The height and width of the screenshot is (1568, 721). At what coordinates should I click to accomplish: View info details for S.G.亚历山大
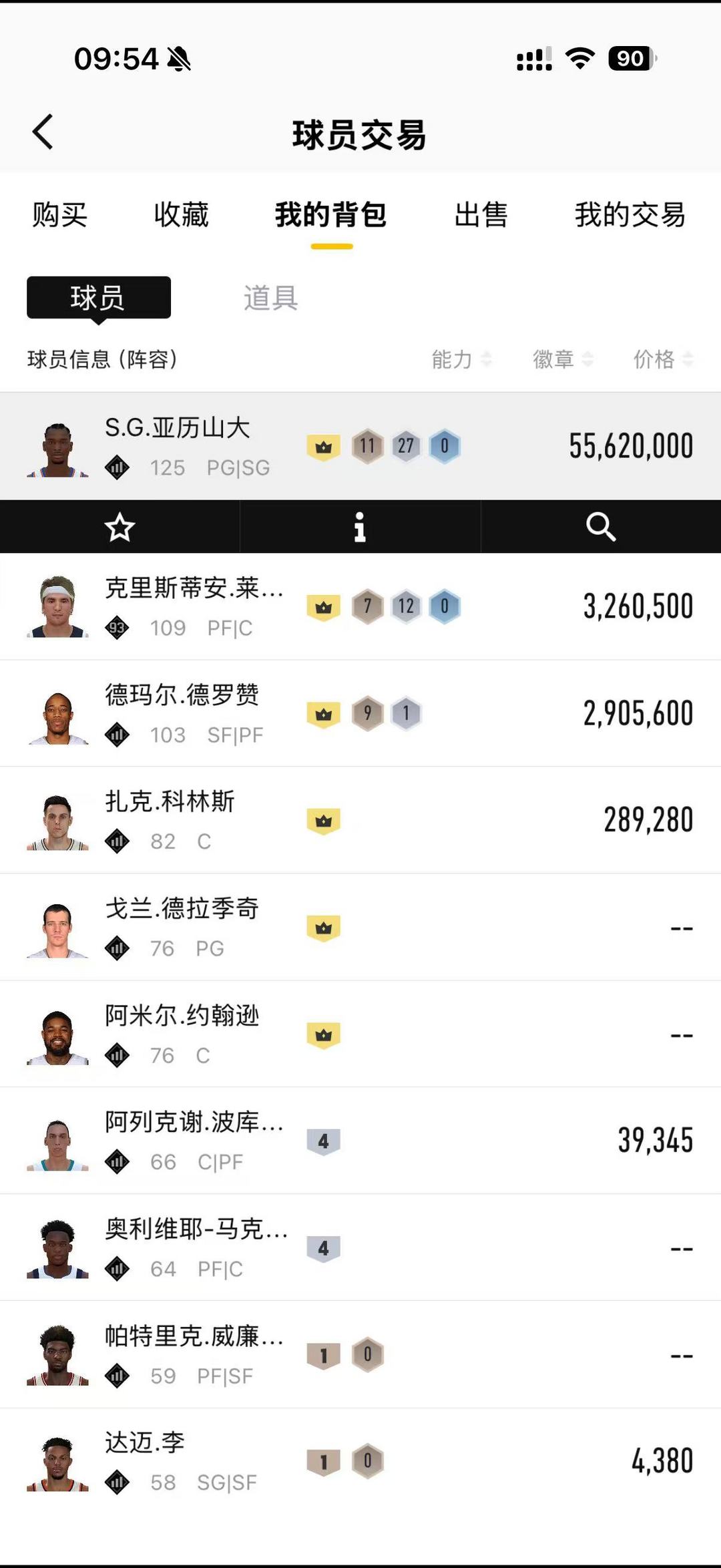point(360,527)
